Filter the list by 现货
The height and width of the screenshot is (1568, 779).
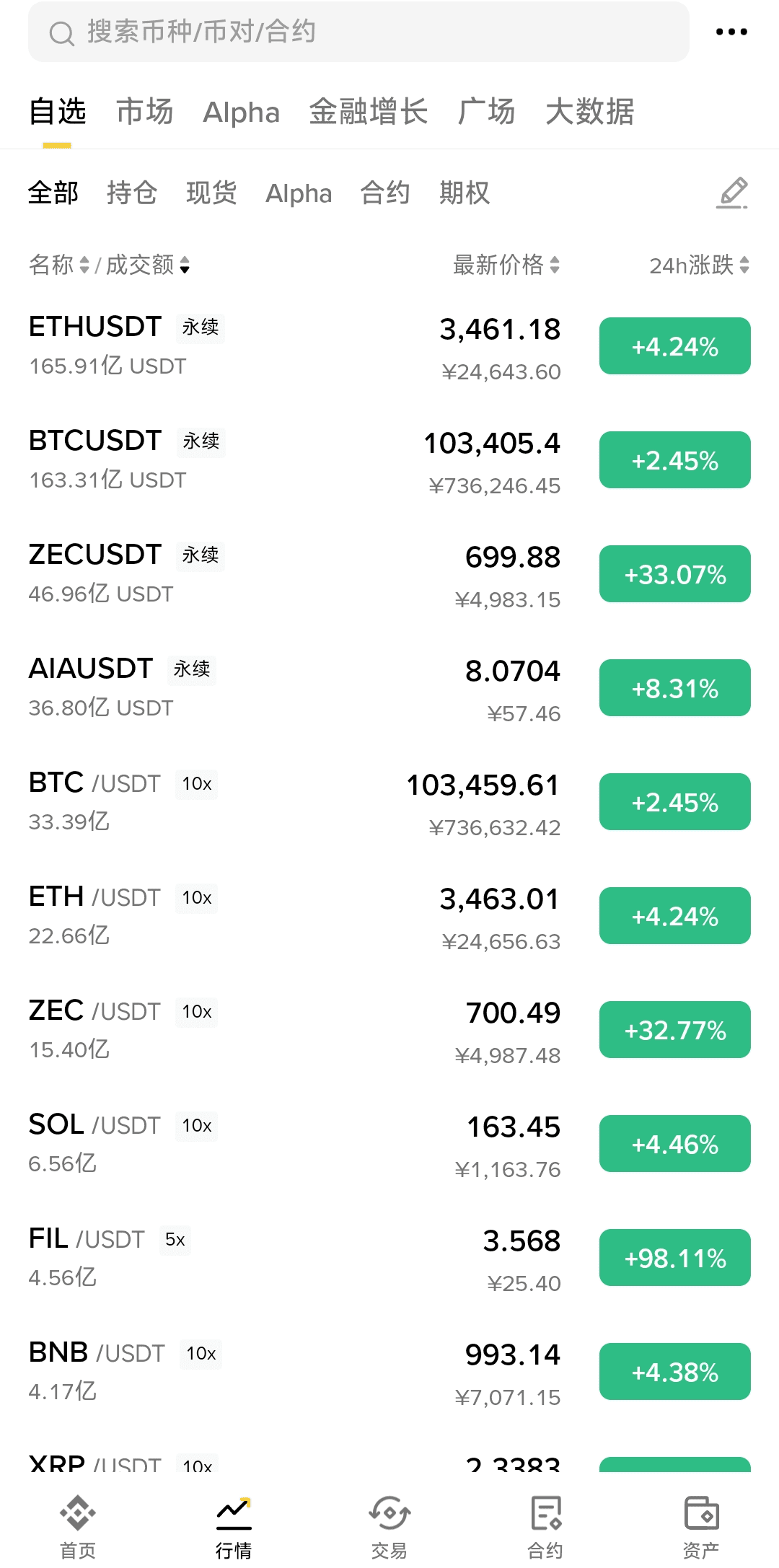tap(211, 193)
